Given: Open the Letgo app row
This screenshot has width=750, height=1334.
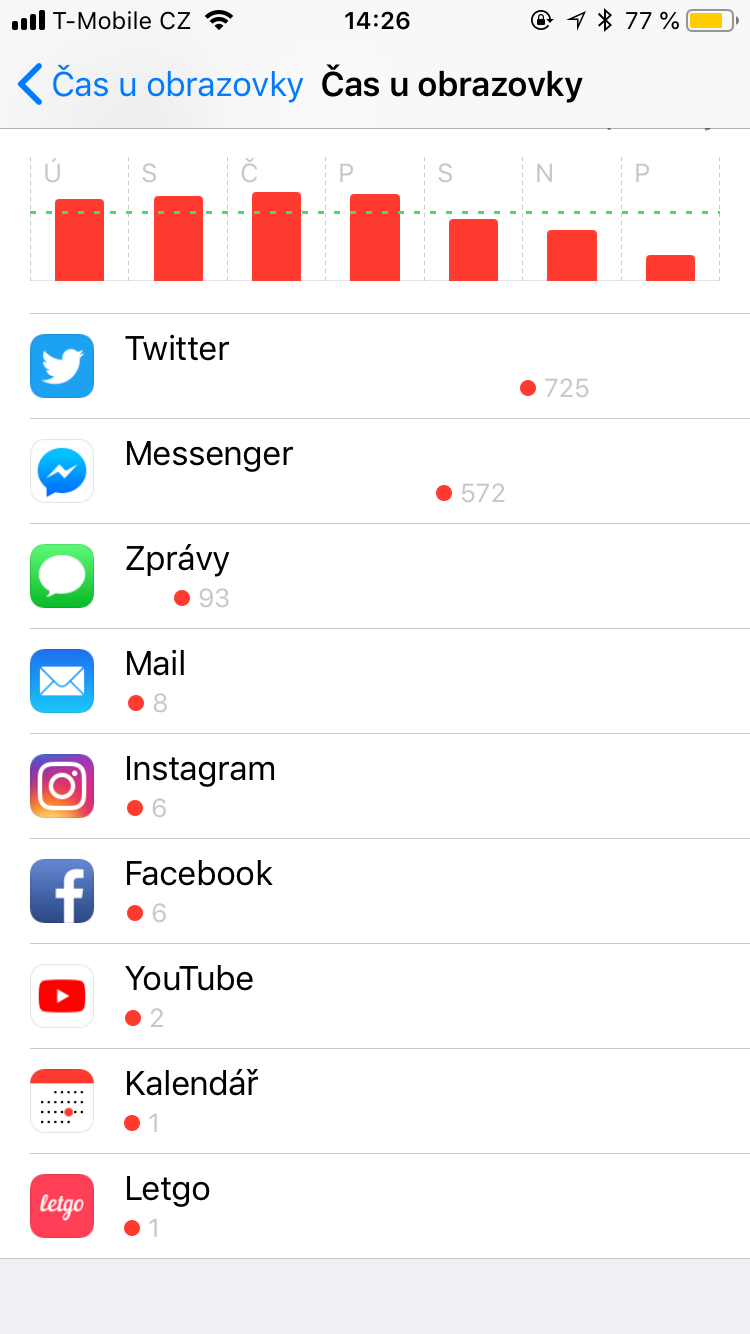Looking at the screenshot, I should pos(375,1206).
